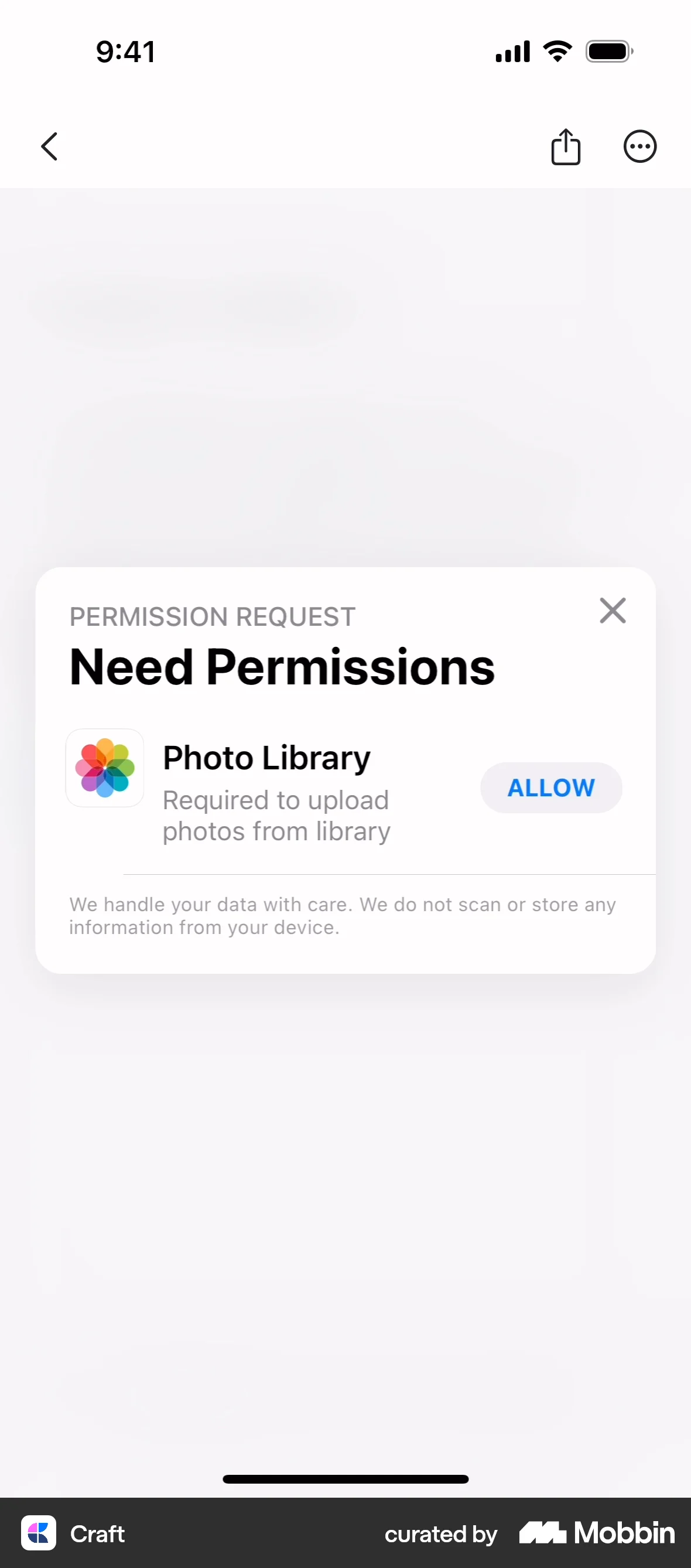This screenshot has height=1568, width=691.
Task: Open the more options menu
Action: click(640, 146)
